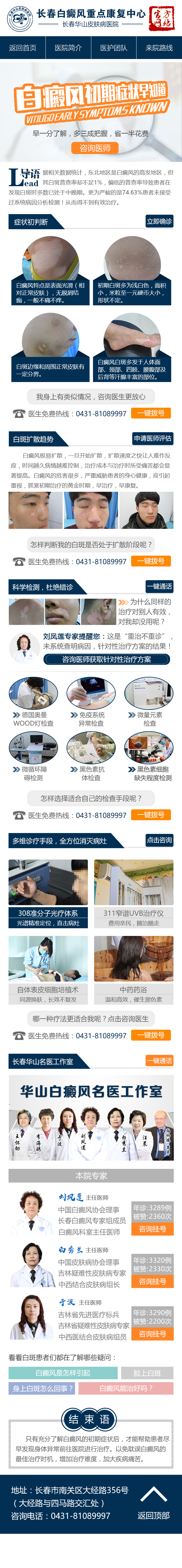Tap 一键通话 beside 科学检测
The width and height of the screenshot is (182, 1568).
tap(159, 586)
